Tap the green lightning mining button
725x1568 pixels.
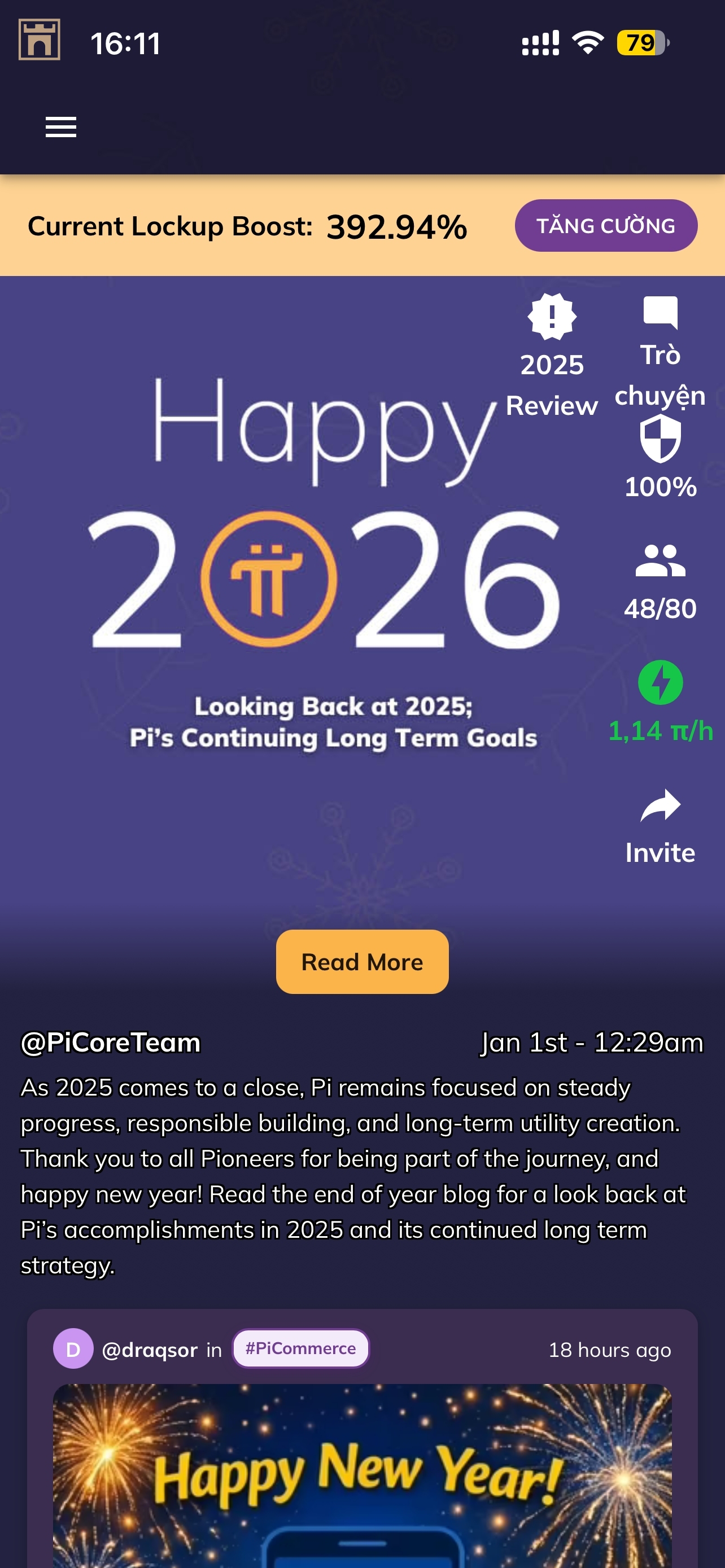[660, 683]
